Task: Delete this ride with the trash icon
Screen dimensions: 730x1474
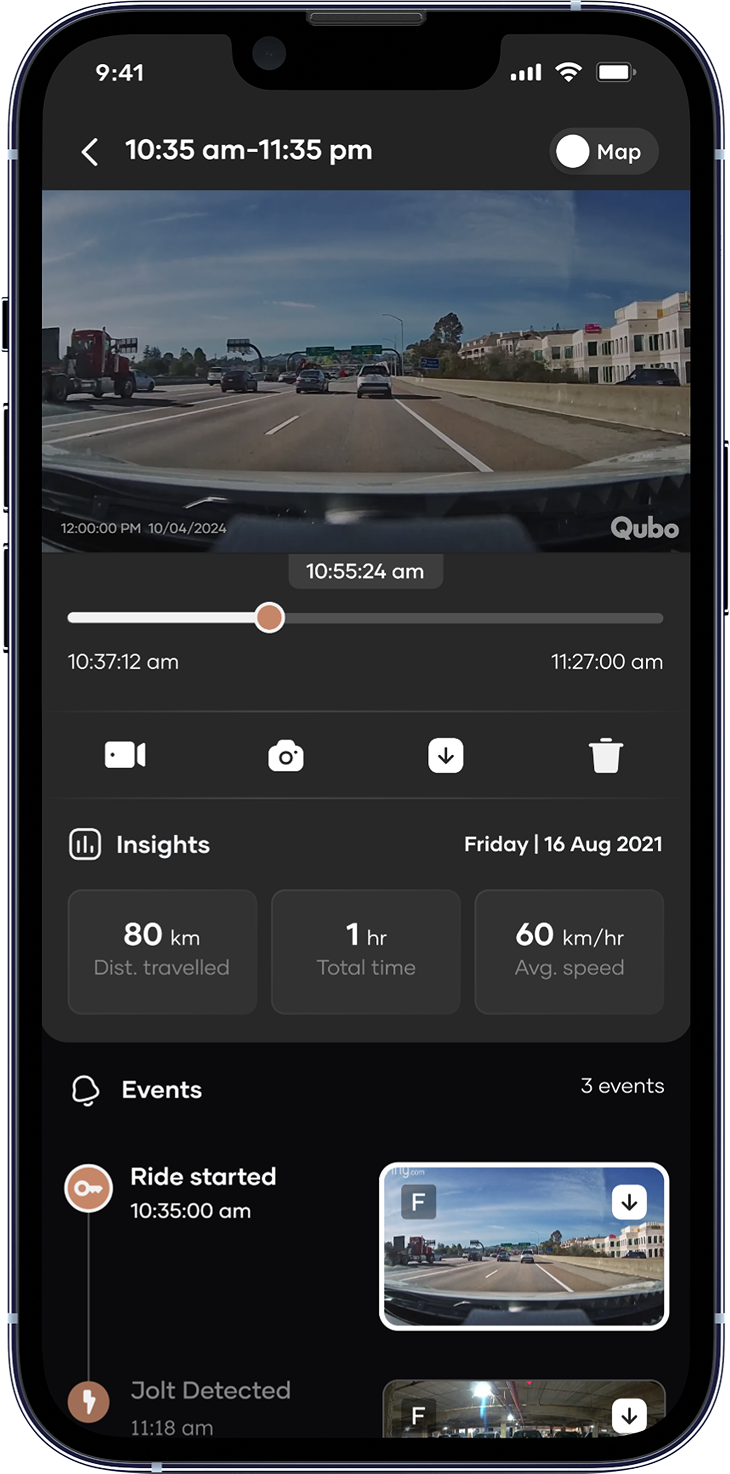Action: pos(606,756)
